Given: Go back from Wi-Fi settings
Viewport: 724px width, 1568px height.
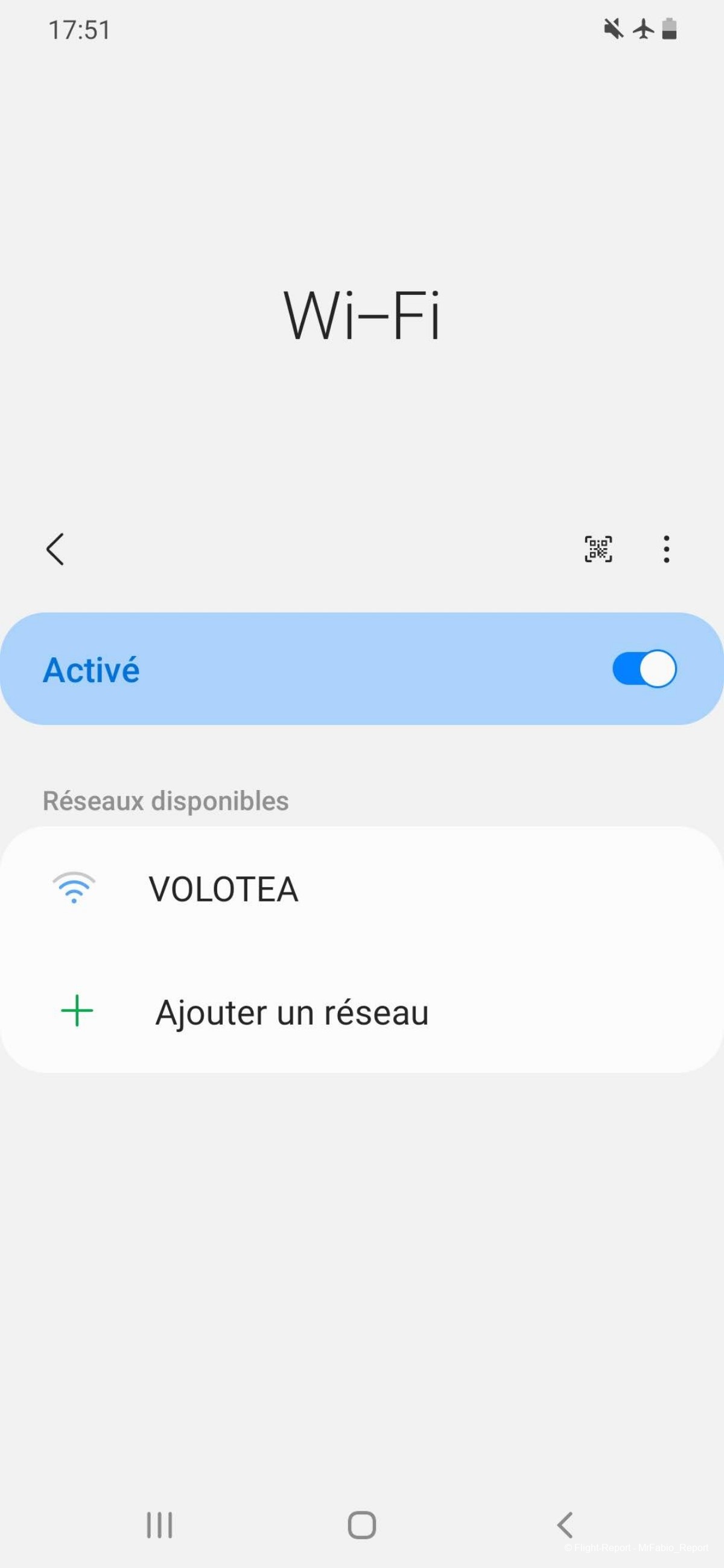Looking at the screenshot, I should click(x=56, y=549).
